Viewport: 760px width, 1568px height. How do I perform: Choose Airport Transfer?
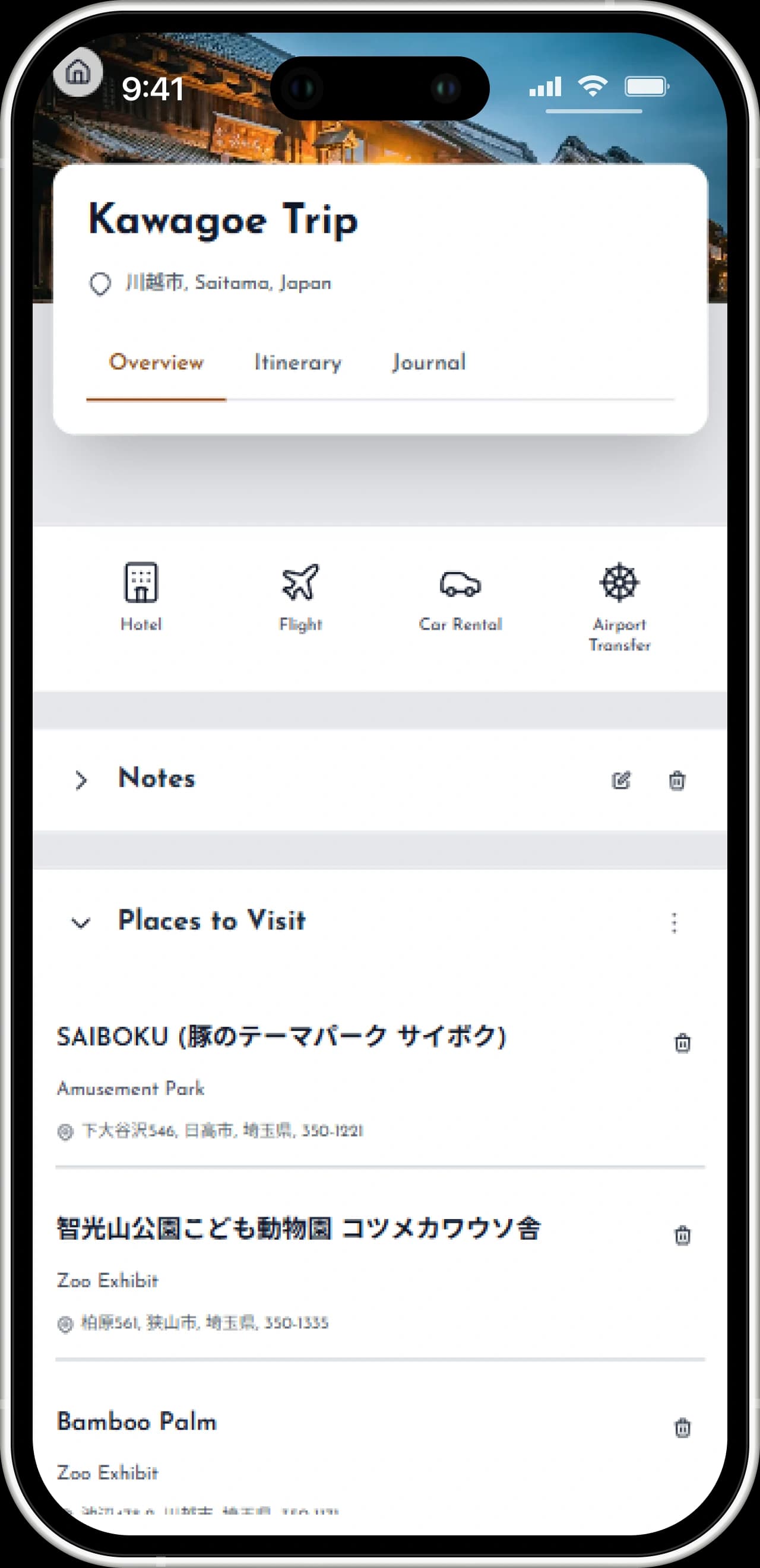tap(619, 607)
